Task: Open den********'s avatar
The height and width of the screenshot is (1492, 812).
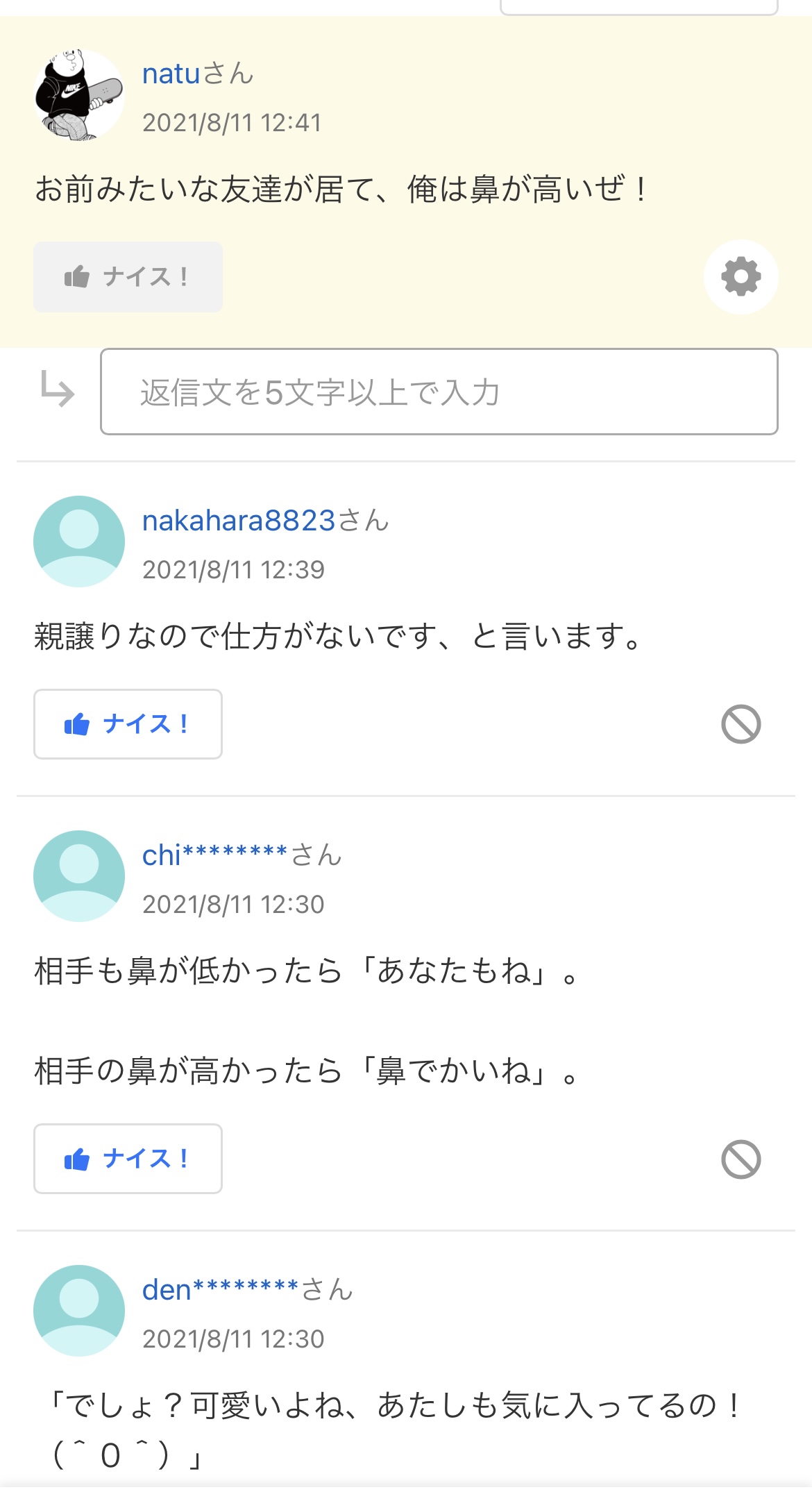Action: tap(78, 1311)
